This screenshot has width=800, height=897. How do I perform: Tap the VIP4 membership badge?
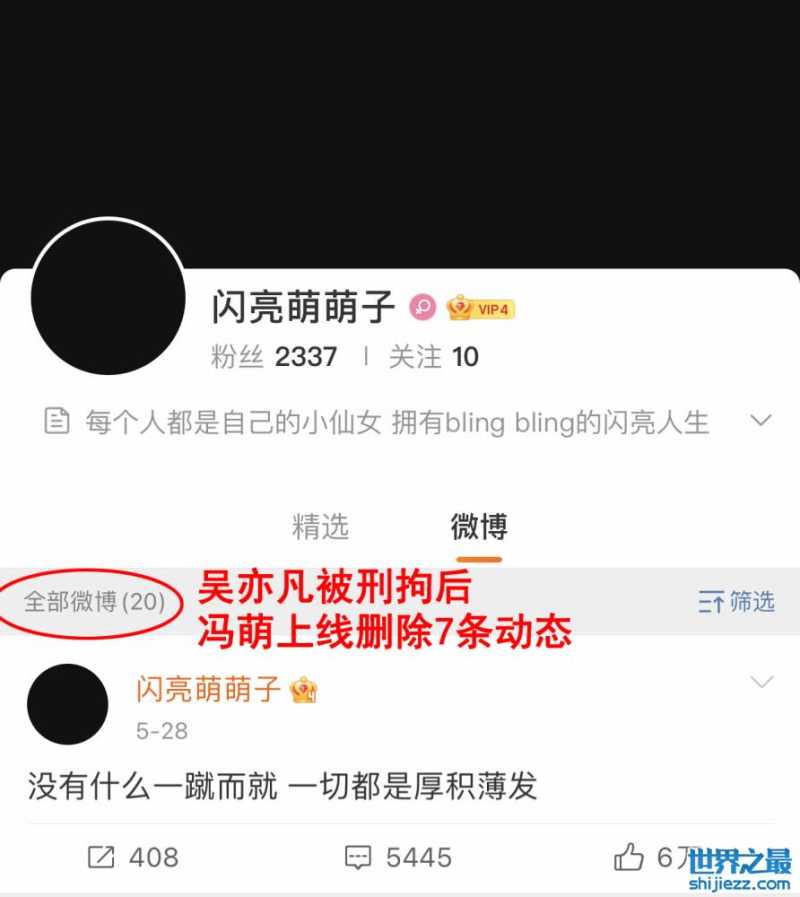point(481,309)
